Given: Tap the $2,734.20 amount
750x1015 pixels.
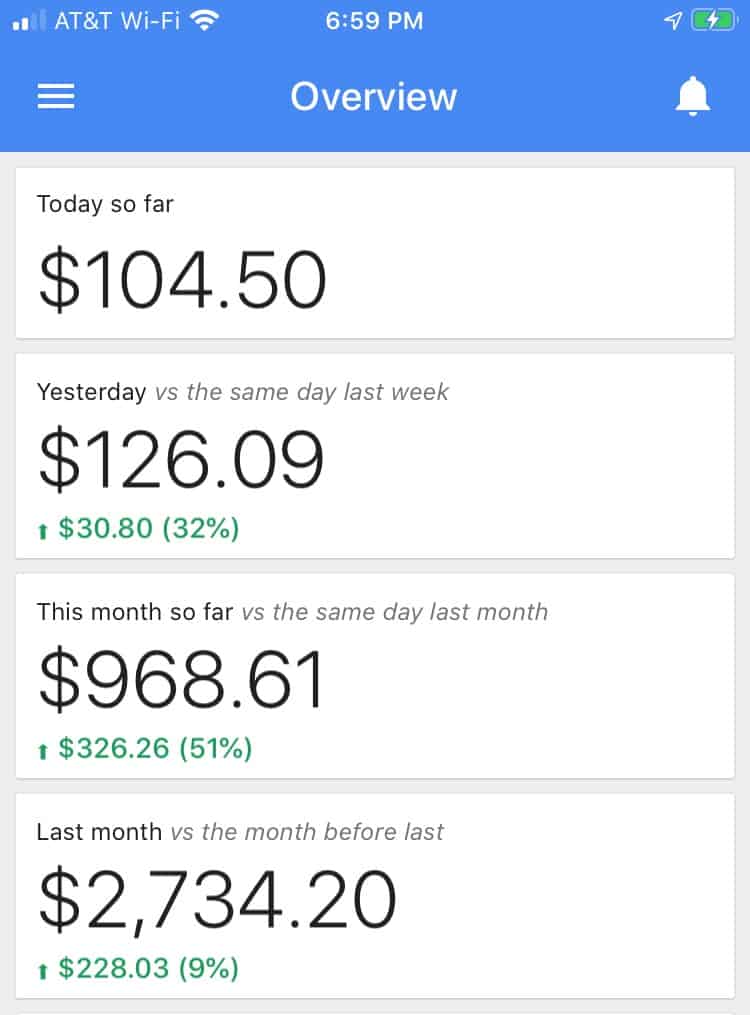Looking at the screenshot, I should pos(215,898).
